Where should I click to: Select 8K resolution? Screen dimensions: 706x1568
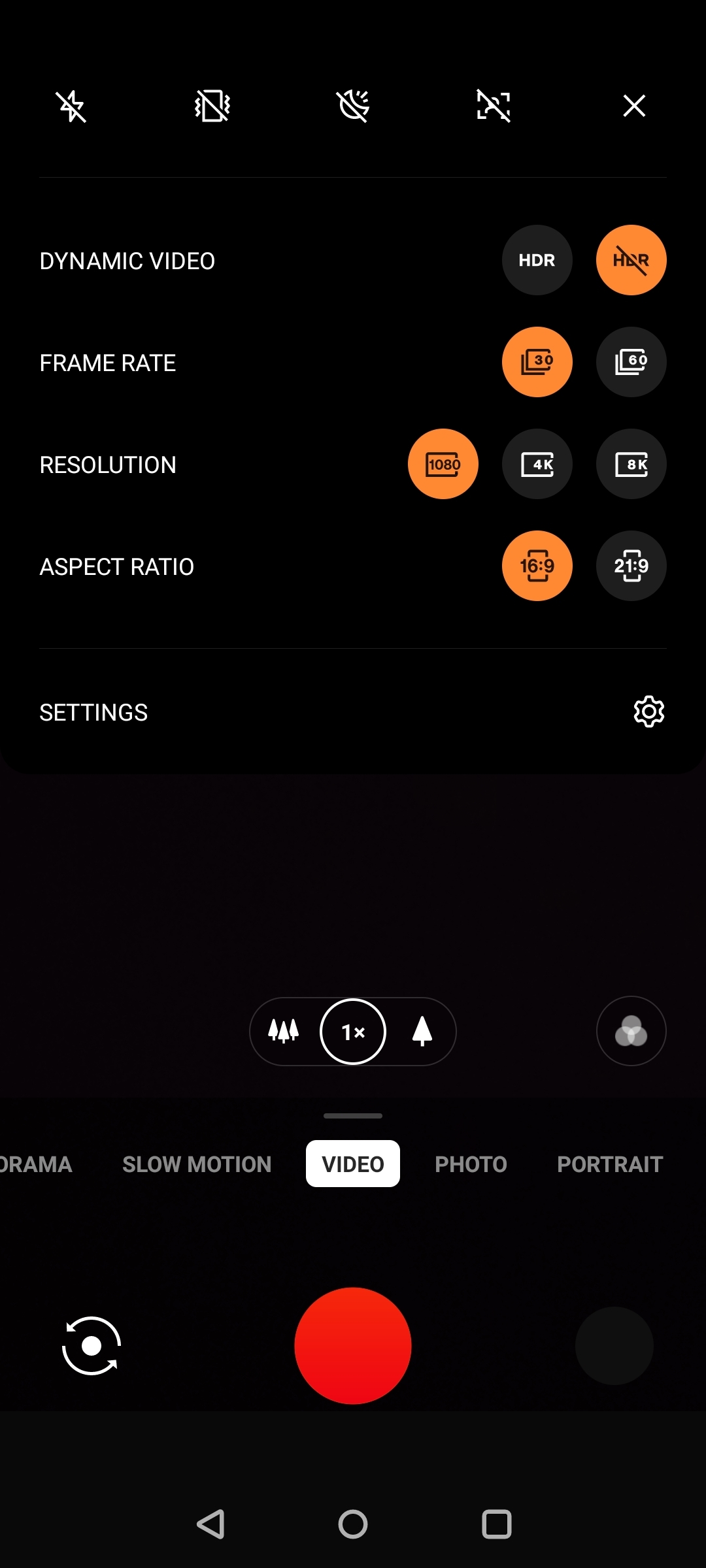pyautogui.click(x=631, y=464)
